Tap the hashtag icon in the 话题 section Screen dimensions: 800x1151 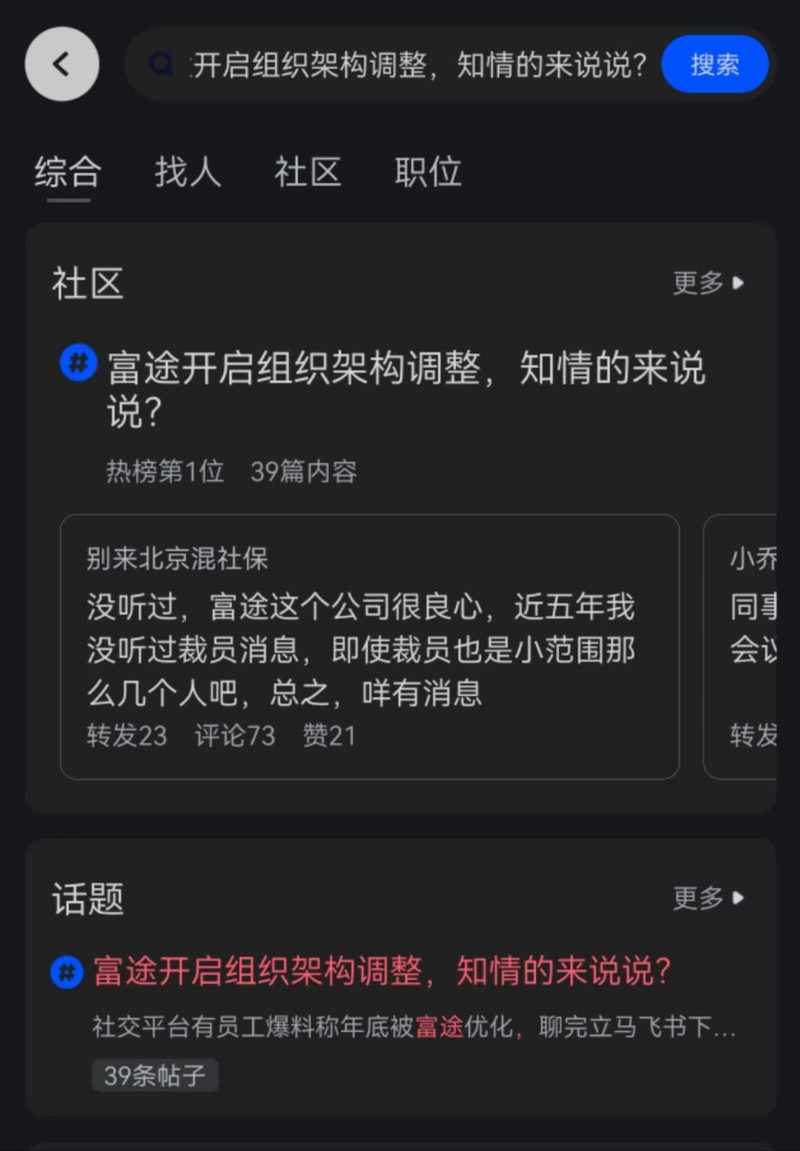(x=65, y=971)
